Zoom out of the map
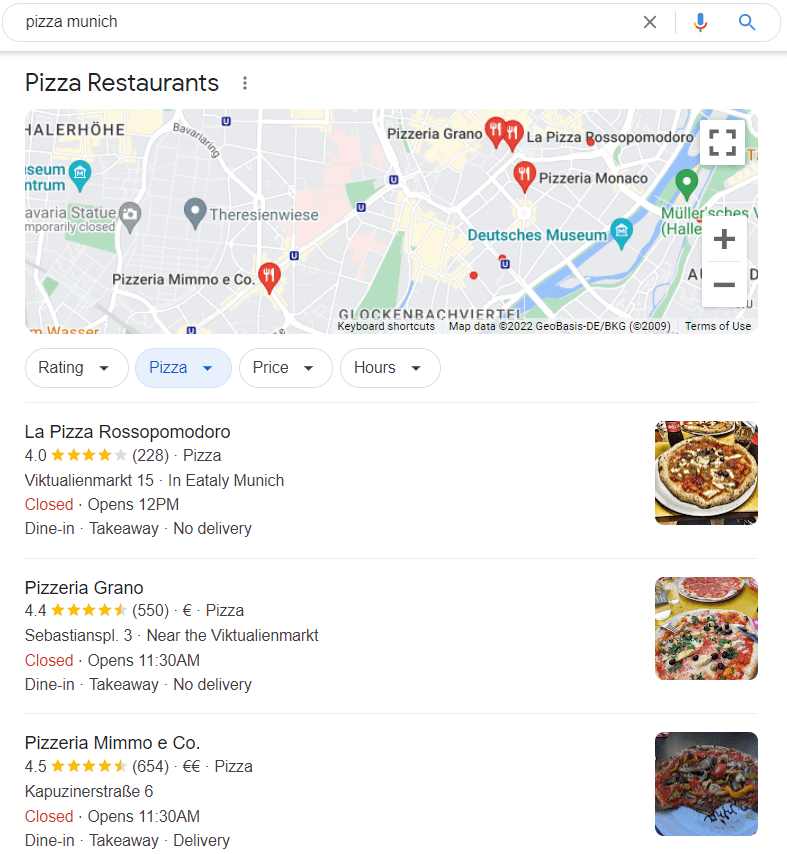Image resolution: width=787 pixels, height=854 pixels. coord(724,285)
